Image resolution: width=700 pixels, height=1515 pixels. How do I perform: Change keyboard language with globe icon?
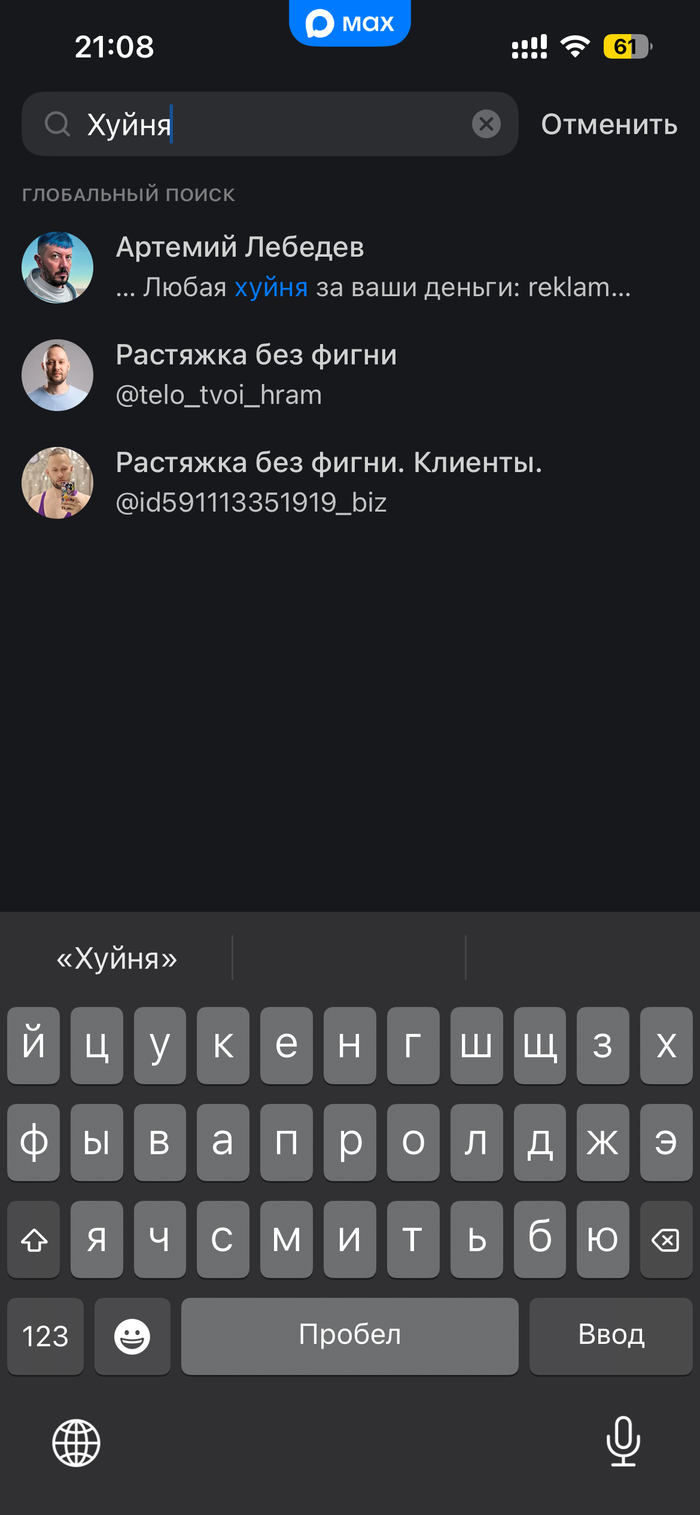(x=76, y=1443)
